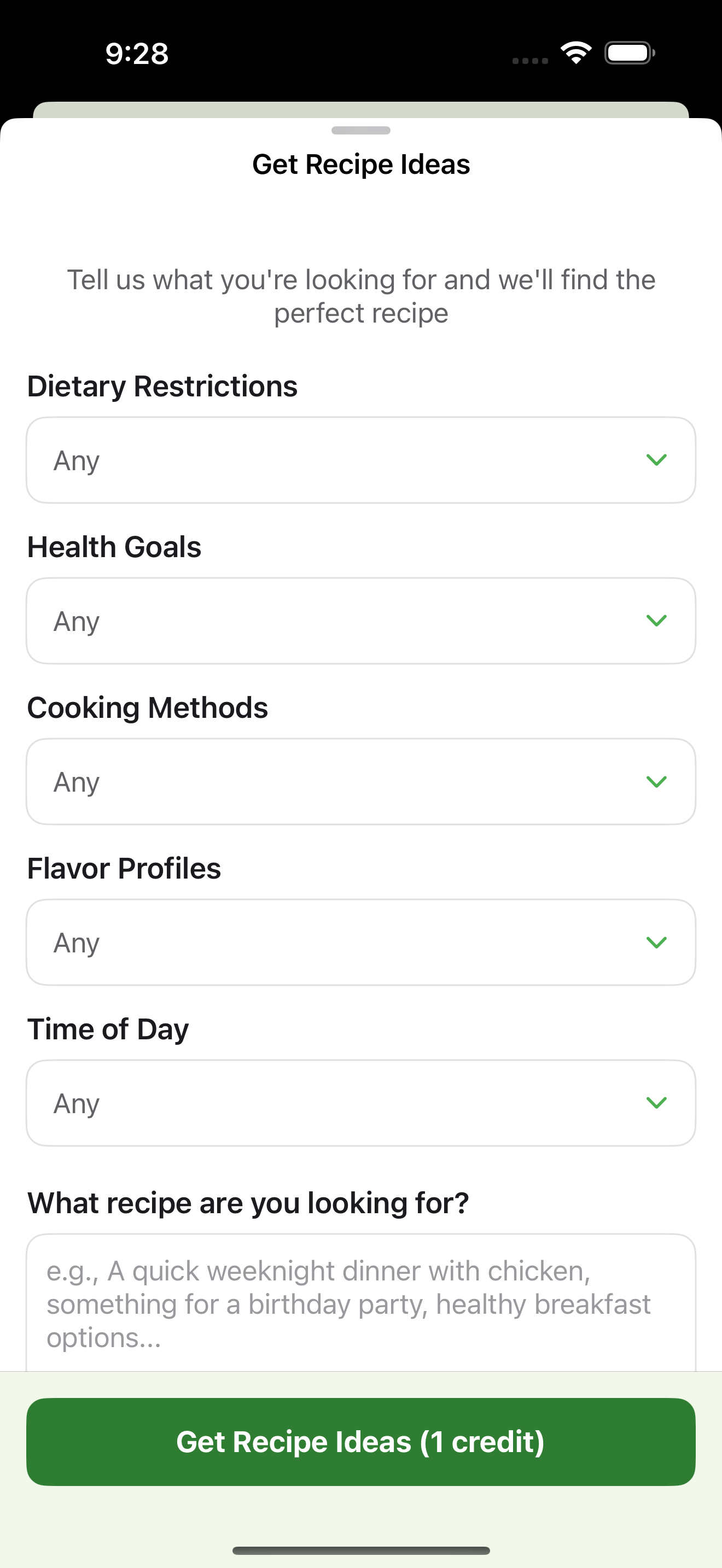The width and height of the screenshot is (722, 1568).
Task: Click the chevron icon on Cooking Methods
Action: (657, 783)
